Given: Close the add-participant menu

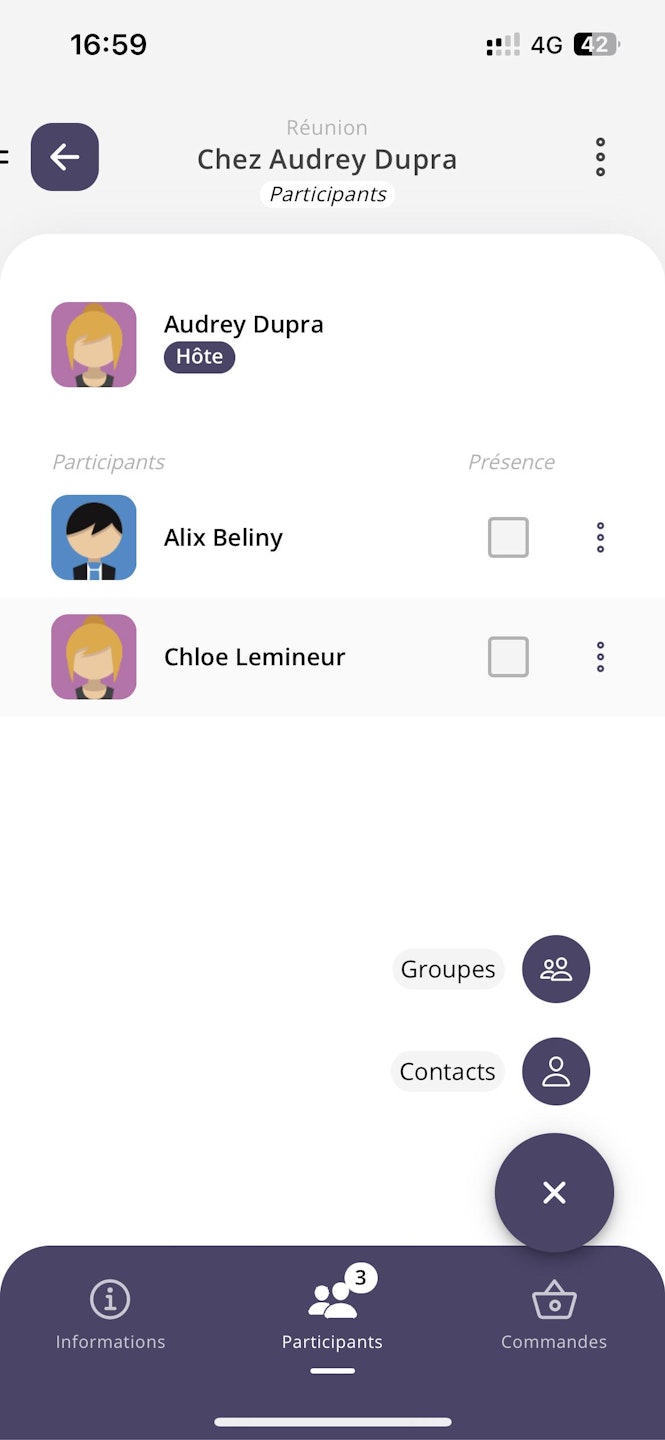Looking at the screenshot, I should click(554, 1192).
